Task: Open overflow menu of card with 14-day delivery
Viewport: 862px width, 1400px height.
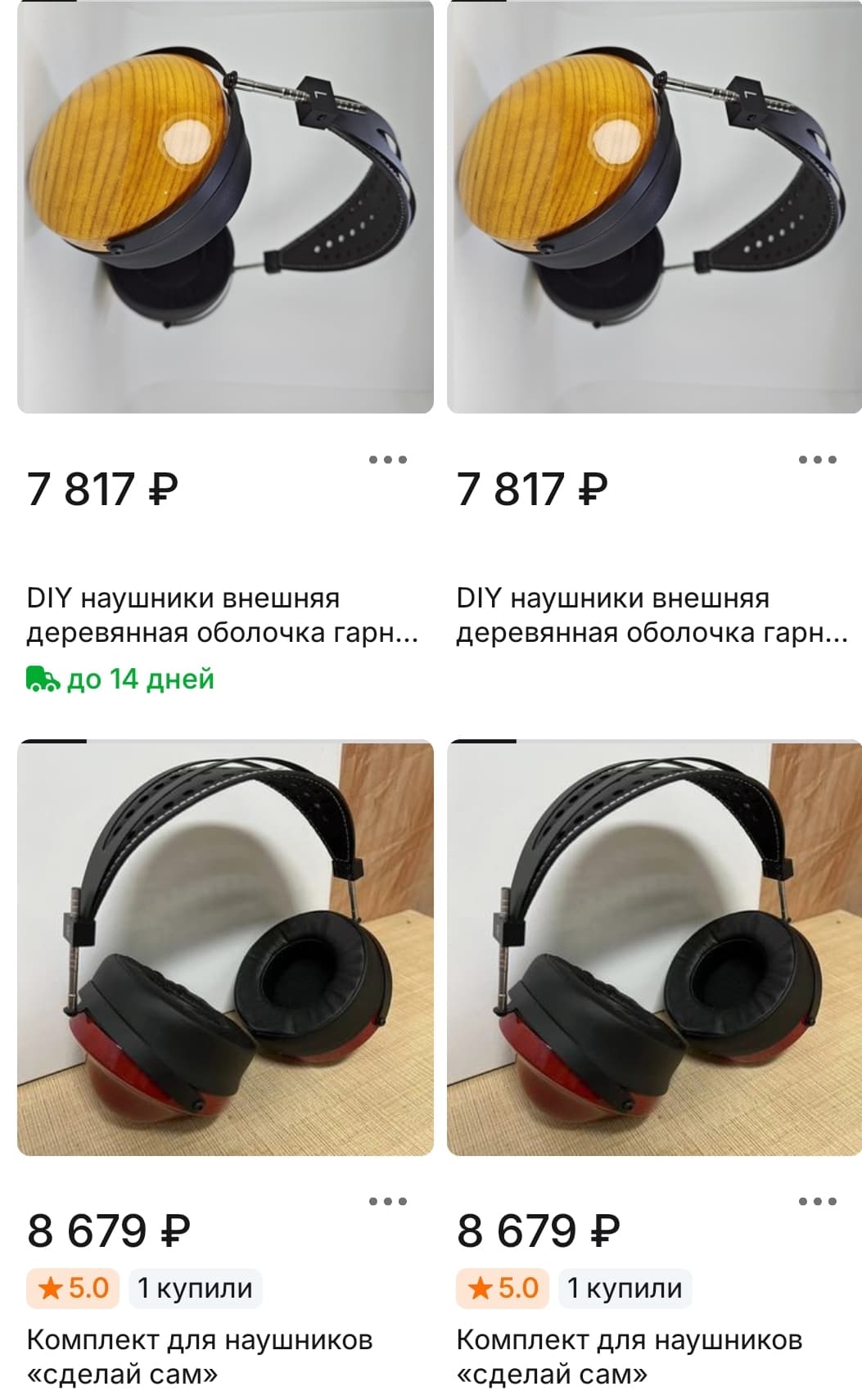Action: 388,459
